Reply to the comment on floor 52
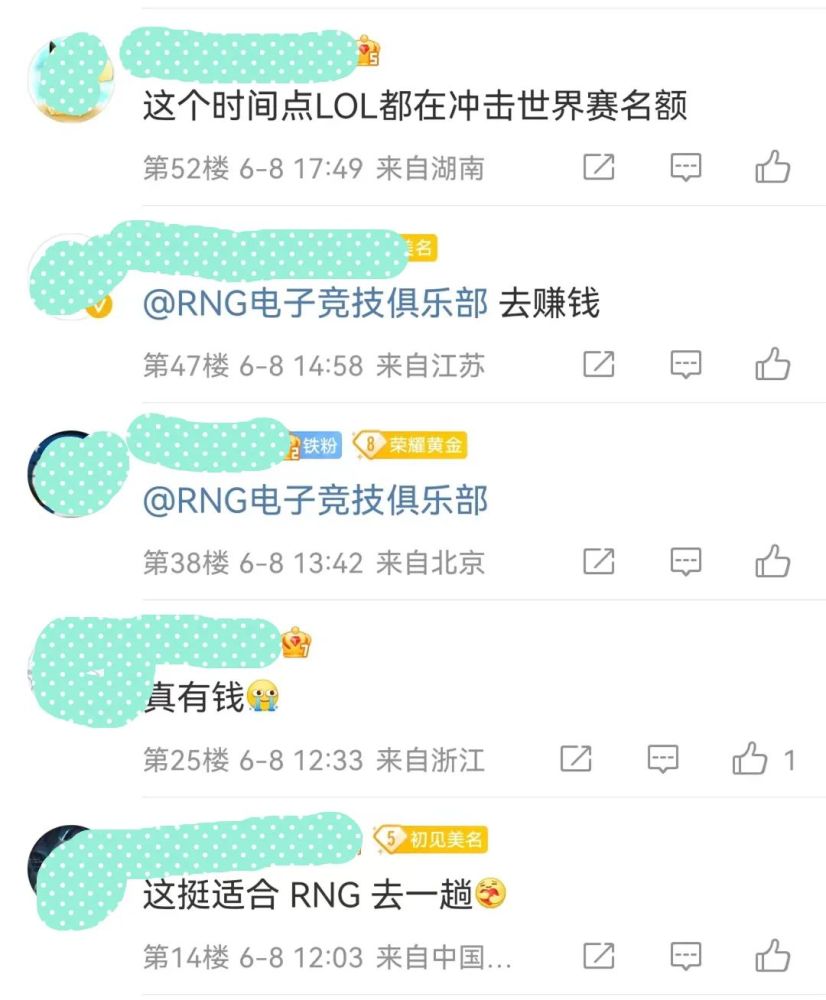 pos(685,167)
